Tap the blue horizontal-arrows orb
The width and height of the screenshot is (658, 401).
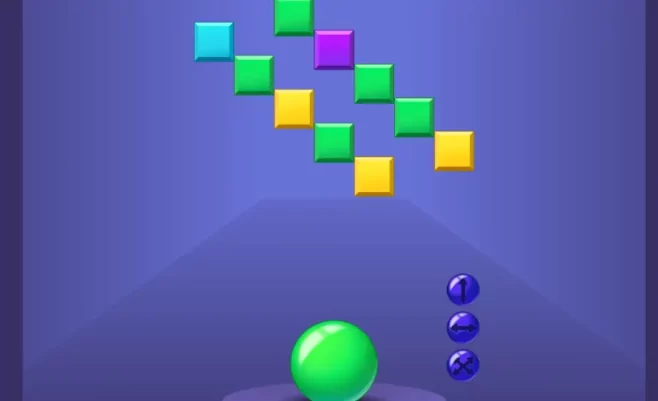tap(462, 327)
